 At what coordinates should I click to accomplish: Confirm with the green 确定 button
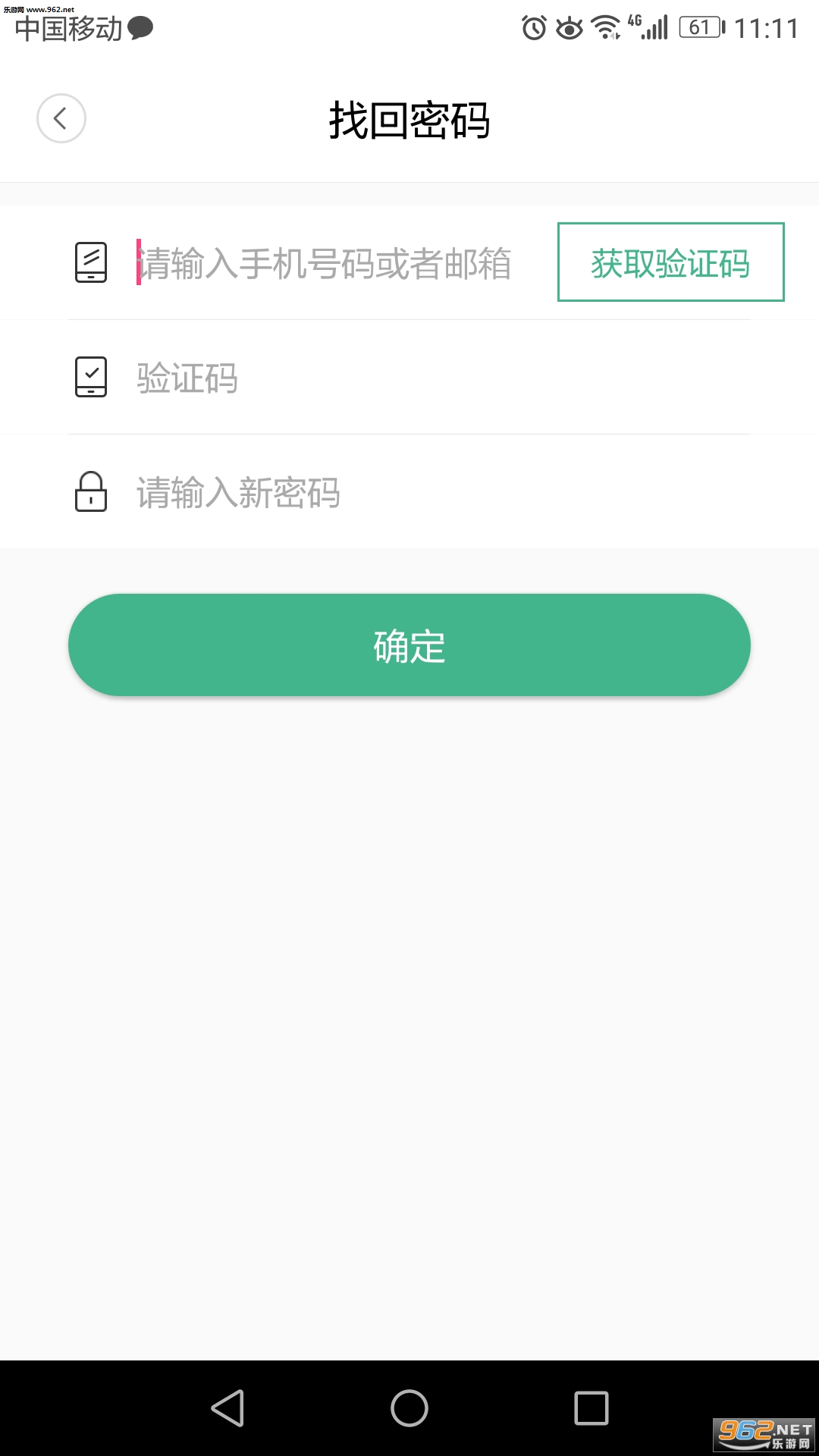[409, 645]
